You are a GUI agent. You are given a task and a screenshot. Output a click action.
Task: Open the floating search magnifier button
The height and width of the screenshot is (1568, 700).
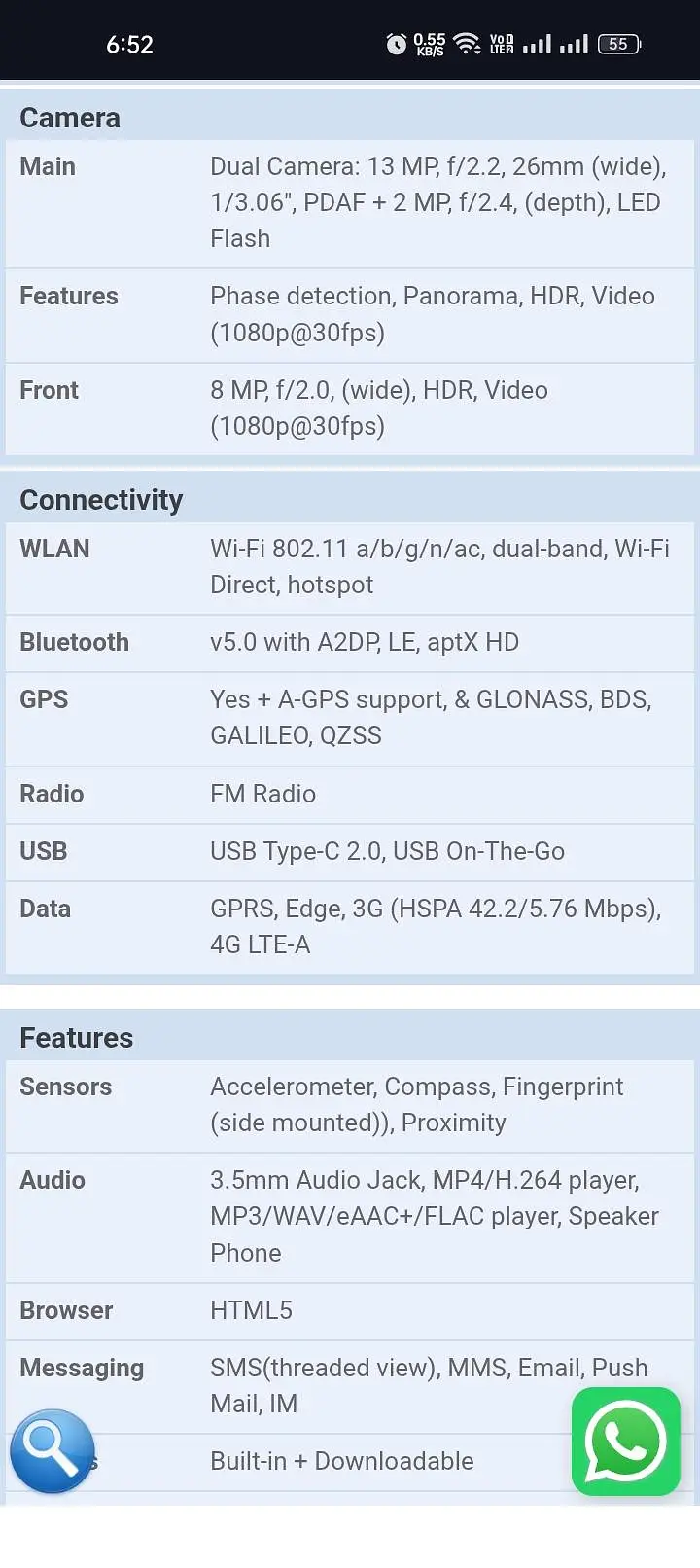click(52, 1450)
